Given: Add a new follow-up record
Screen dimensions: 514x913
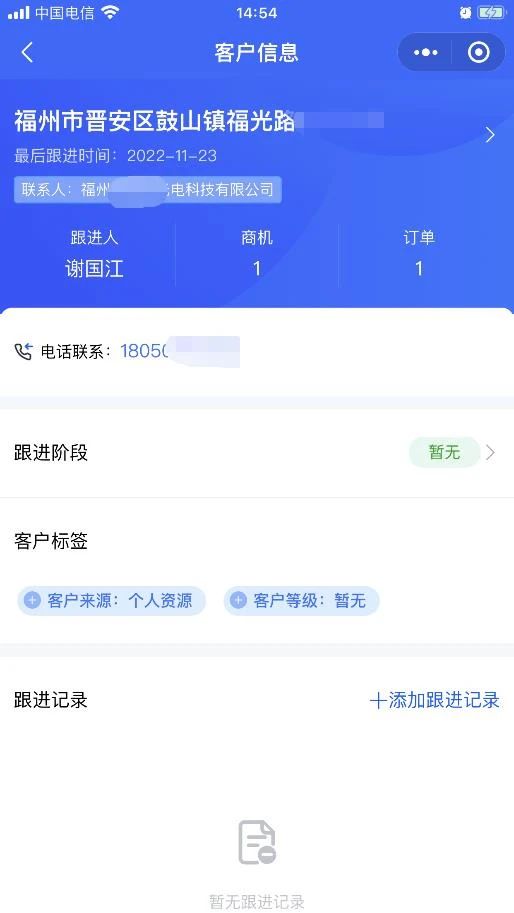Looking at the screenshot, I should click(x=435, y=700).
